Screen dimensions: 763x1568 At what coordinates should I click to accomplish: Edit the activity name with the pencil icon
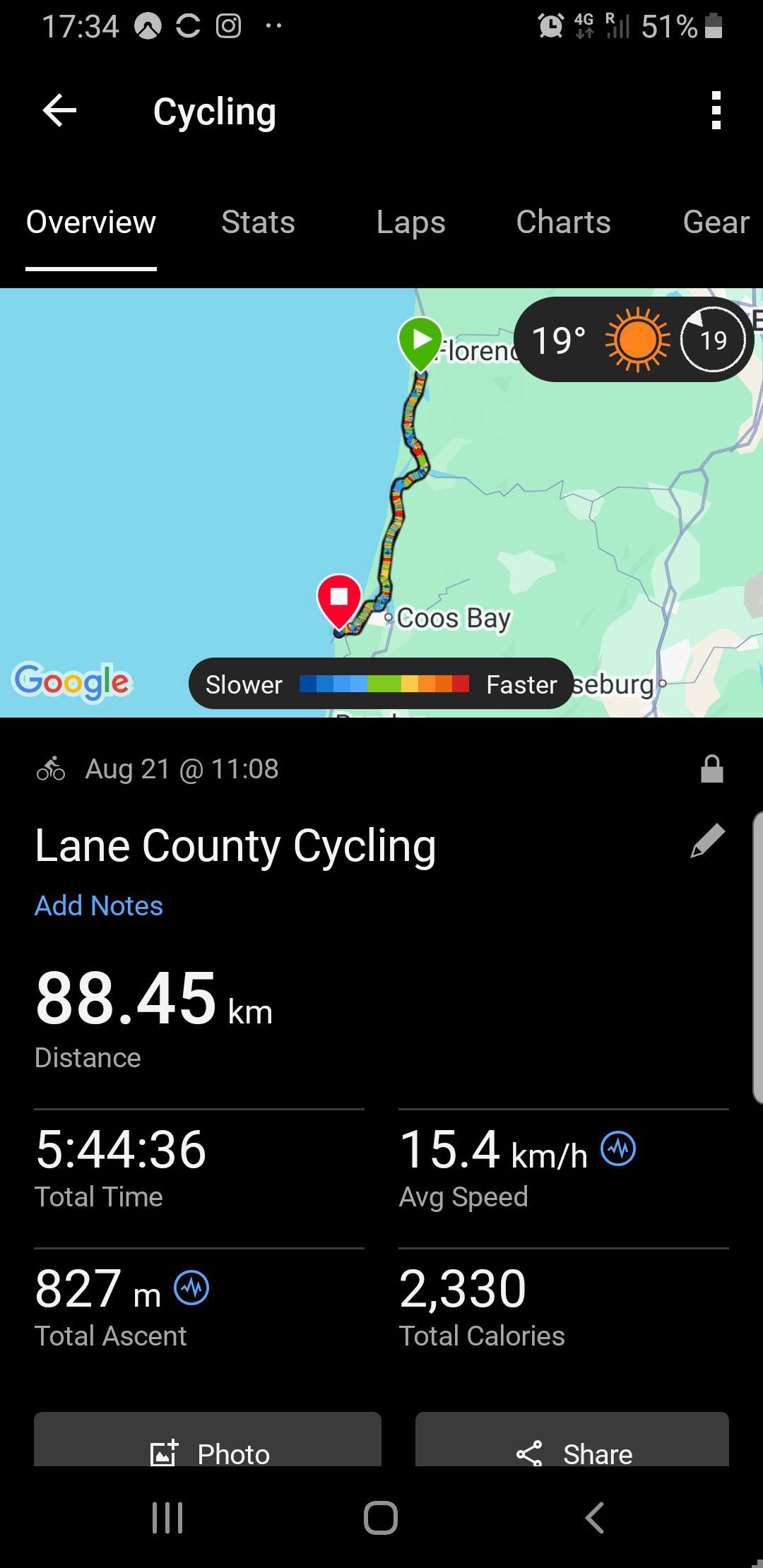(x=707, y=841)
